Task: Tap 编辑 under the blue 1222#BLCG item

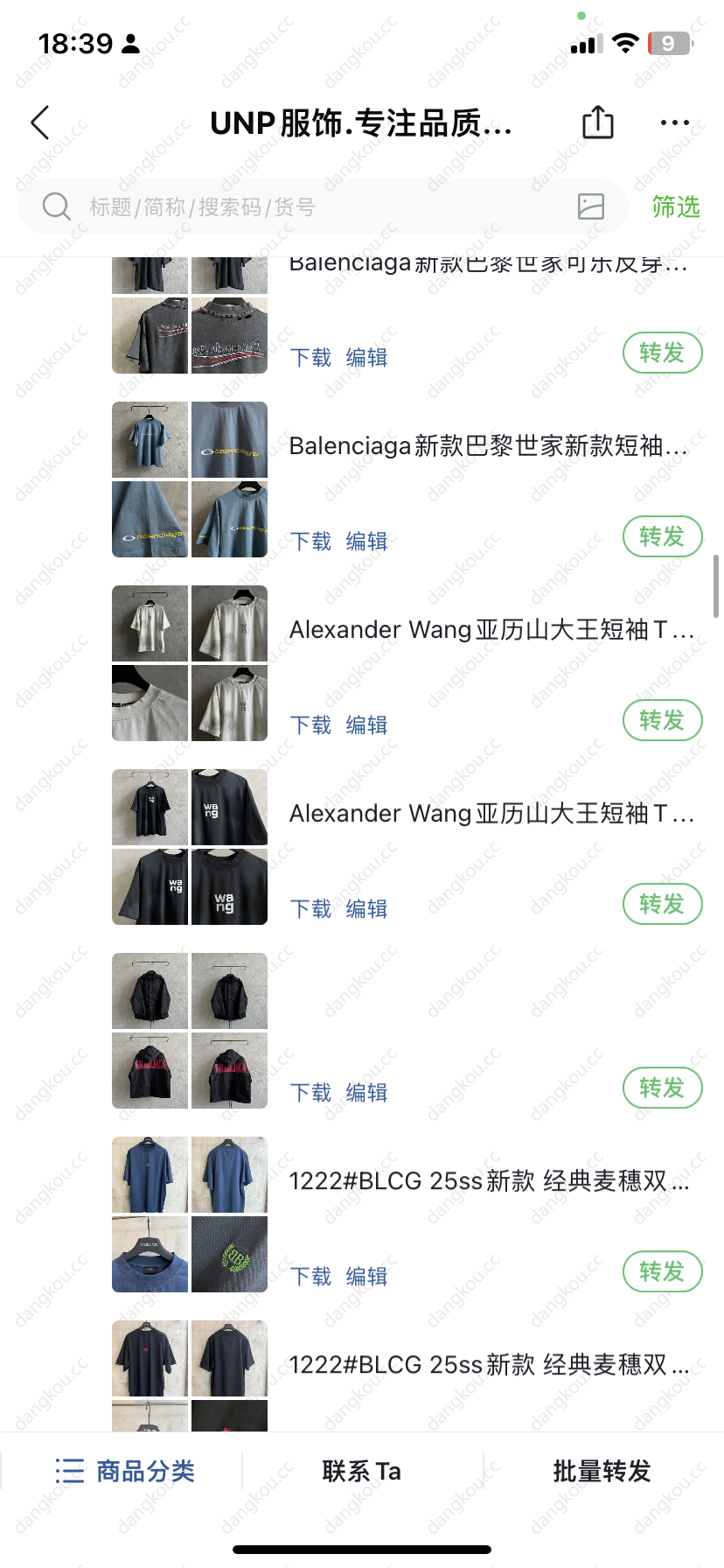Action: [366, 1277]
